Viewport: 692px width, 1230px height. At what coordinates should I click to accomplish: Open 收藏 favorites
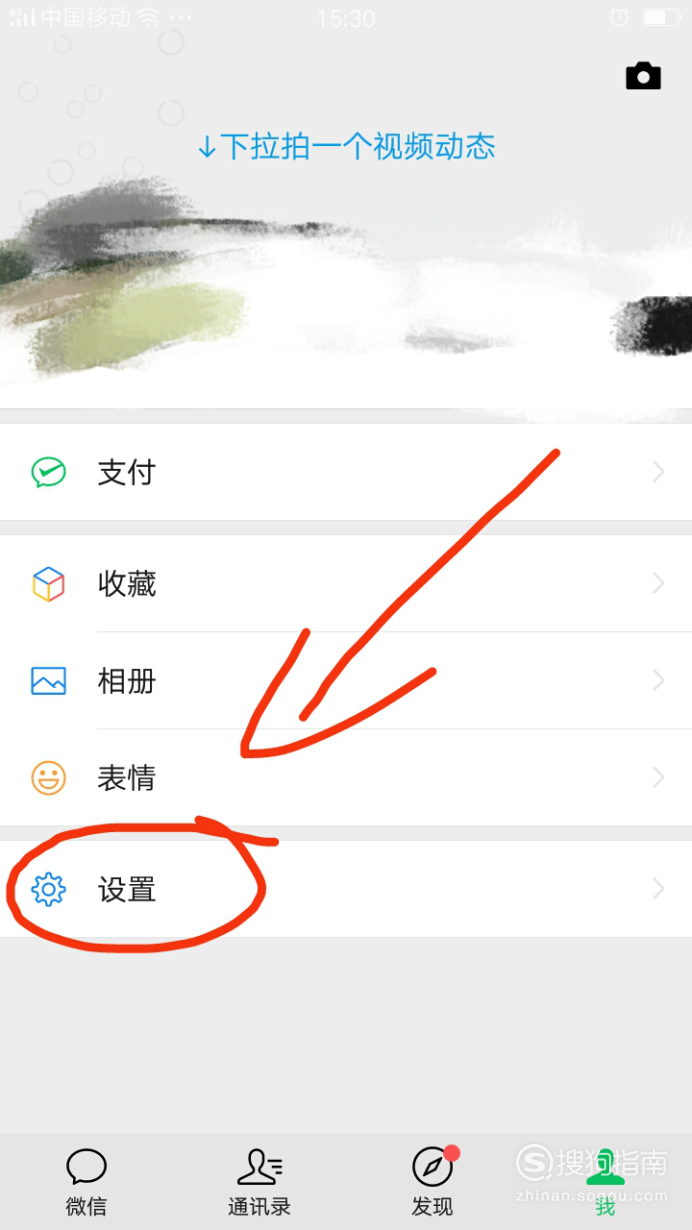tap(345, 584)
